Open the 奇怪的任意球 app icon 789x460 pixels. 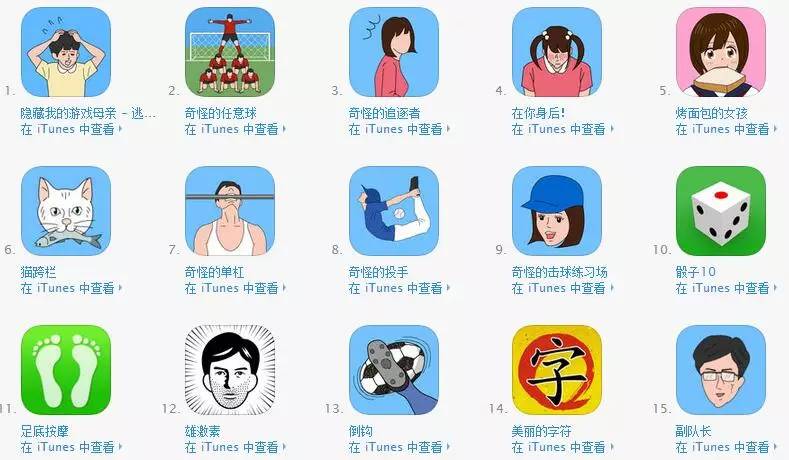click(x=230, y=52)
